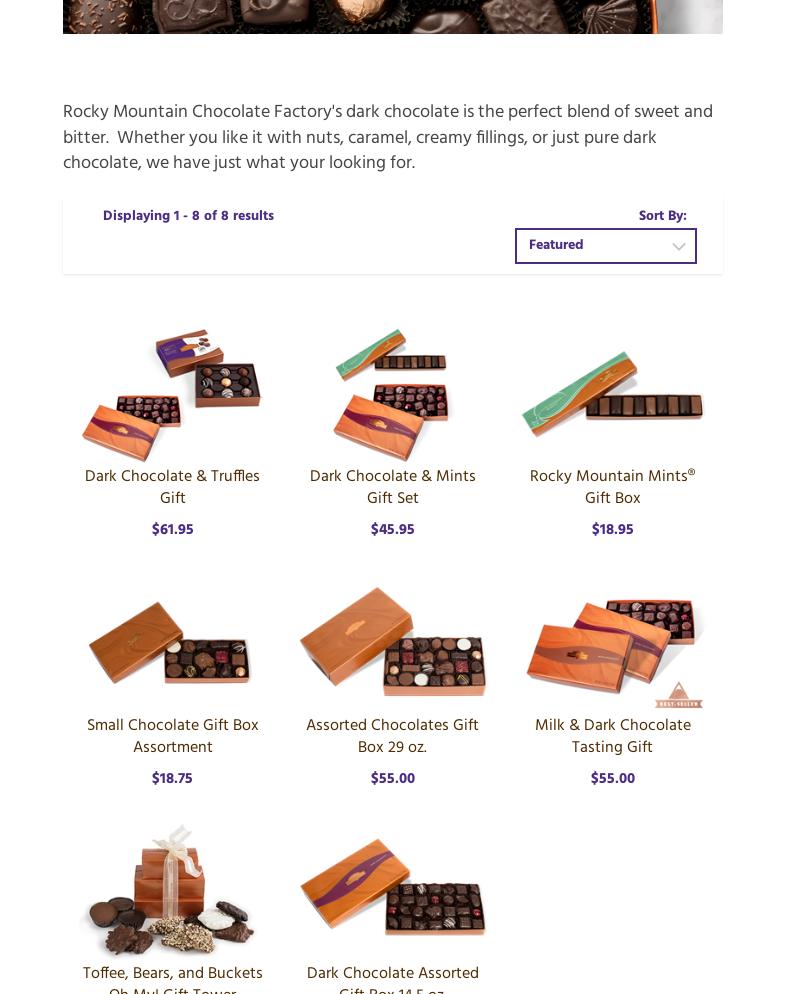The image size is (785, 994).
Task: Click the chocolate box banner image at top
Action: pos(392,17)
